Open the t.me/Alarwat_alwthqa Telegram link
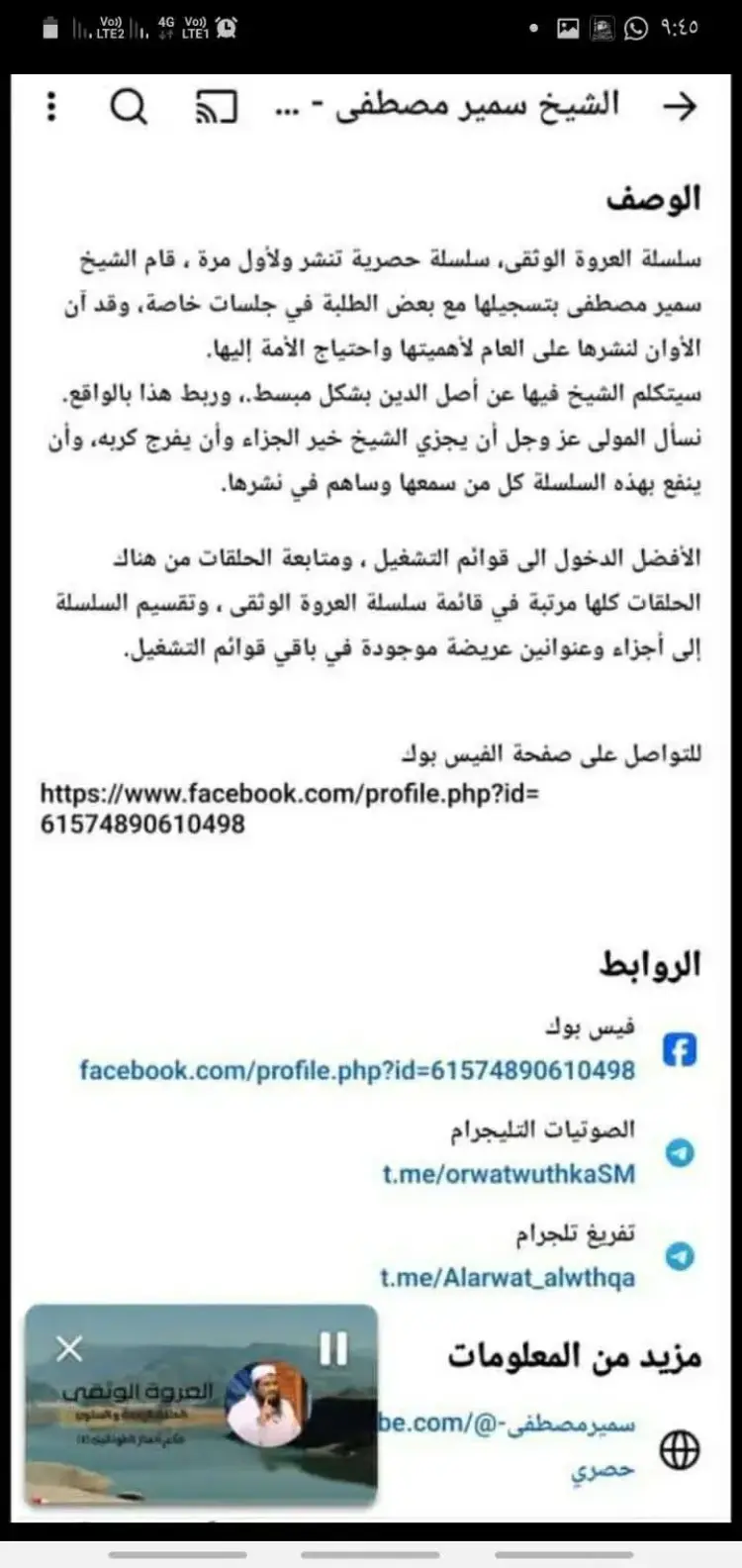Viewport: 742px width, 1568px height. (x=507, y=1278)
